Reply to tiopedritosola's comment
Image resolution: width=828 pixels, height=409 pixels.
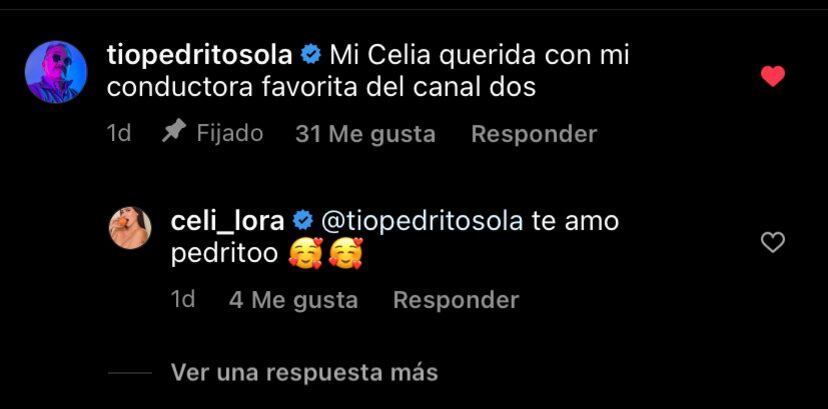click(x=533, y=133)
